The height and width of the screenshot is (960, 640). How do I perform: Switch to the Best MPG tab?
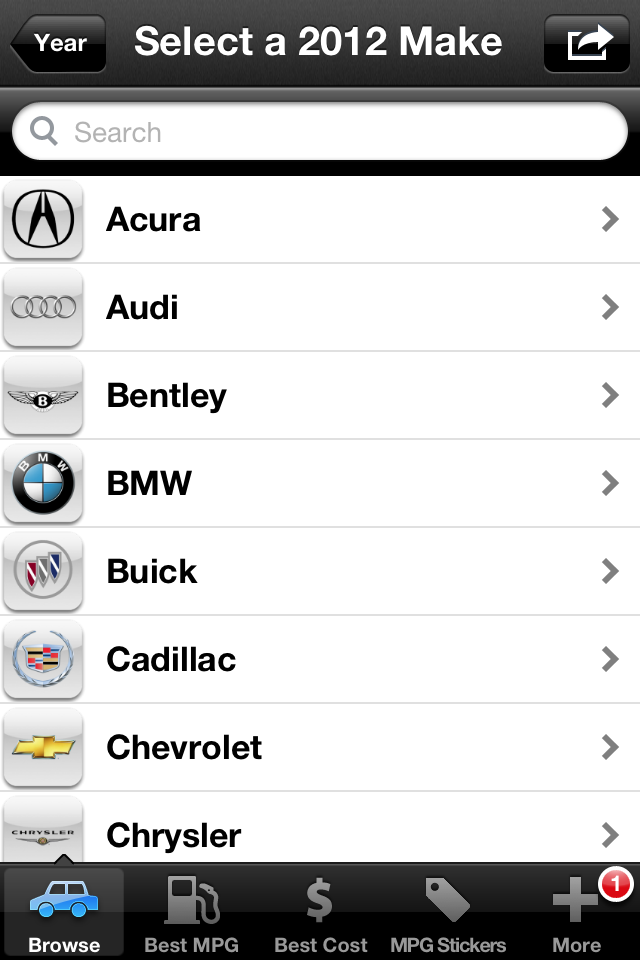click(x=192, y=914)
